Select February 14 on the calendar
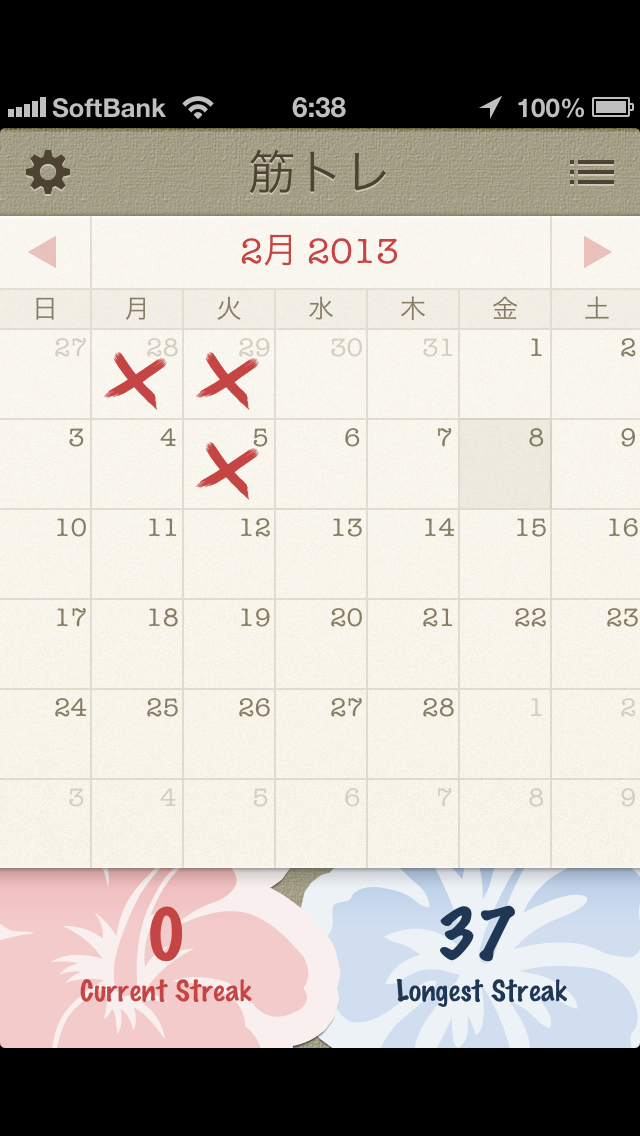This screenshot has height=1136, width=640. point(413,554)
